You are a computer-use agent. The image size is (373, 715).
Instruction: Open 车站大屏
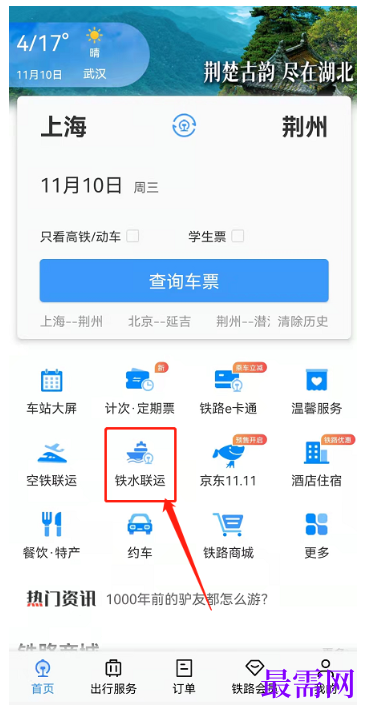[x=51, y=392]
